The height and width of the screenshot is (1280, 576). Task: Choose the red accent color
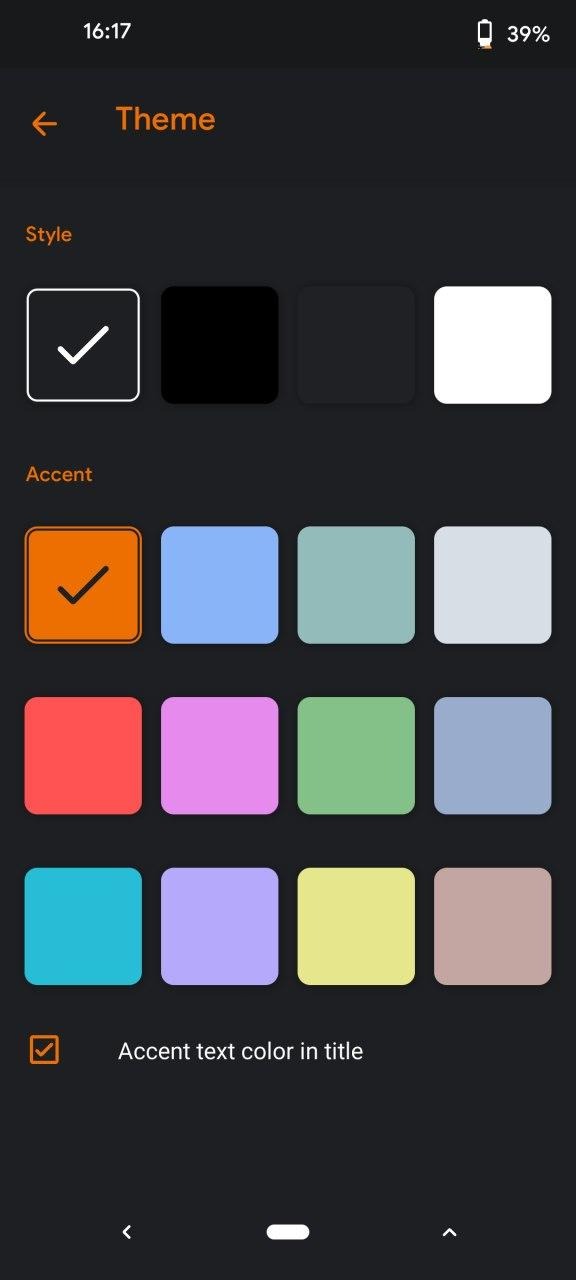[x=83, y=756]
